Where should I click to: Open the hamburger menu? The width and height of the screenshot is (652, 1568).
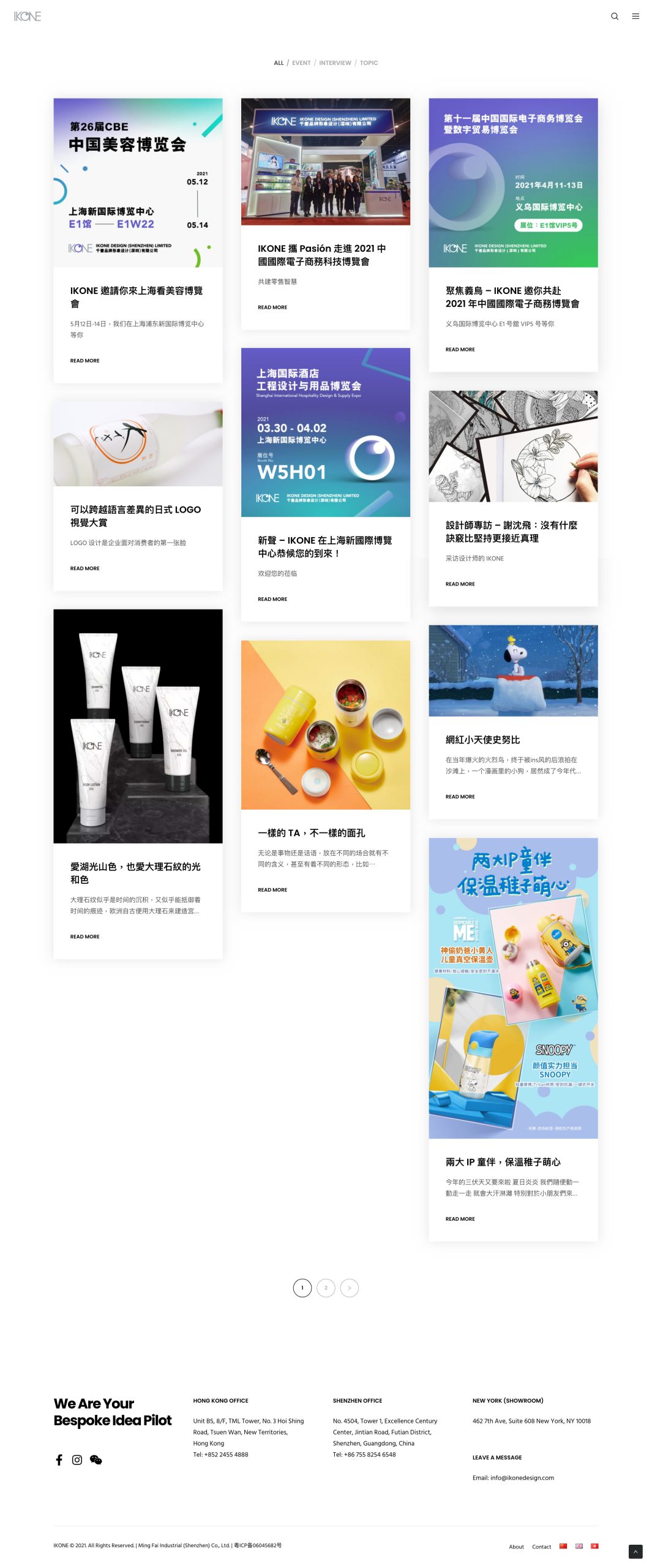click(635, 17)
